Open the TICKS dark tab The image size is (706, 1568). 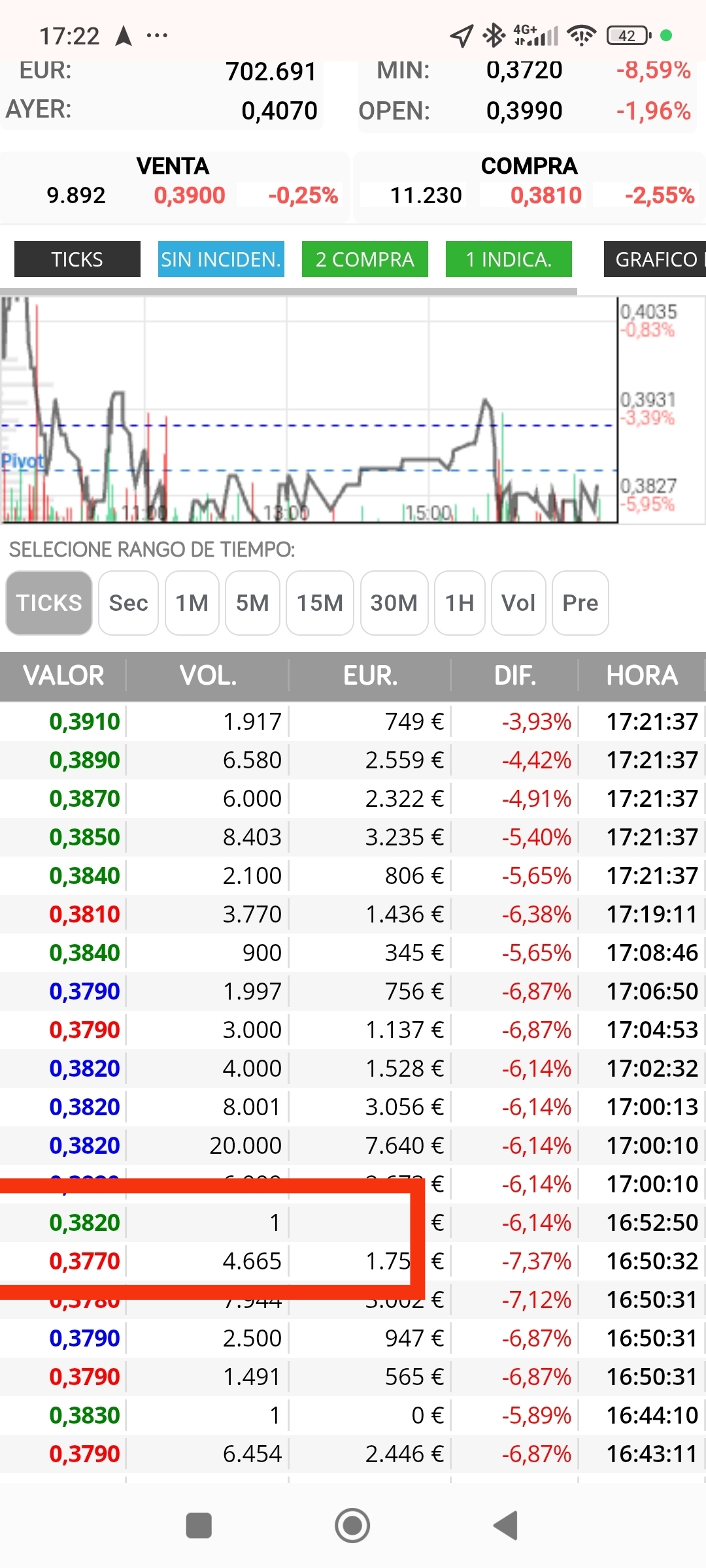pyautogui.click(x=77, y=259)
